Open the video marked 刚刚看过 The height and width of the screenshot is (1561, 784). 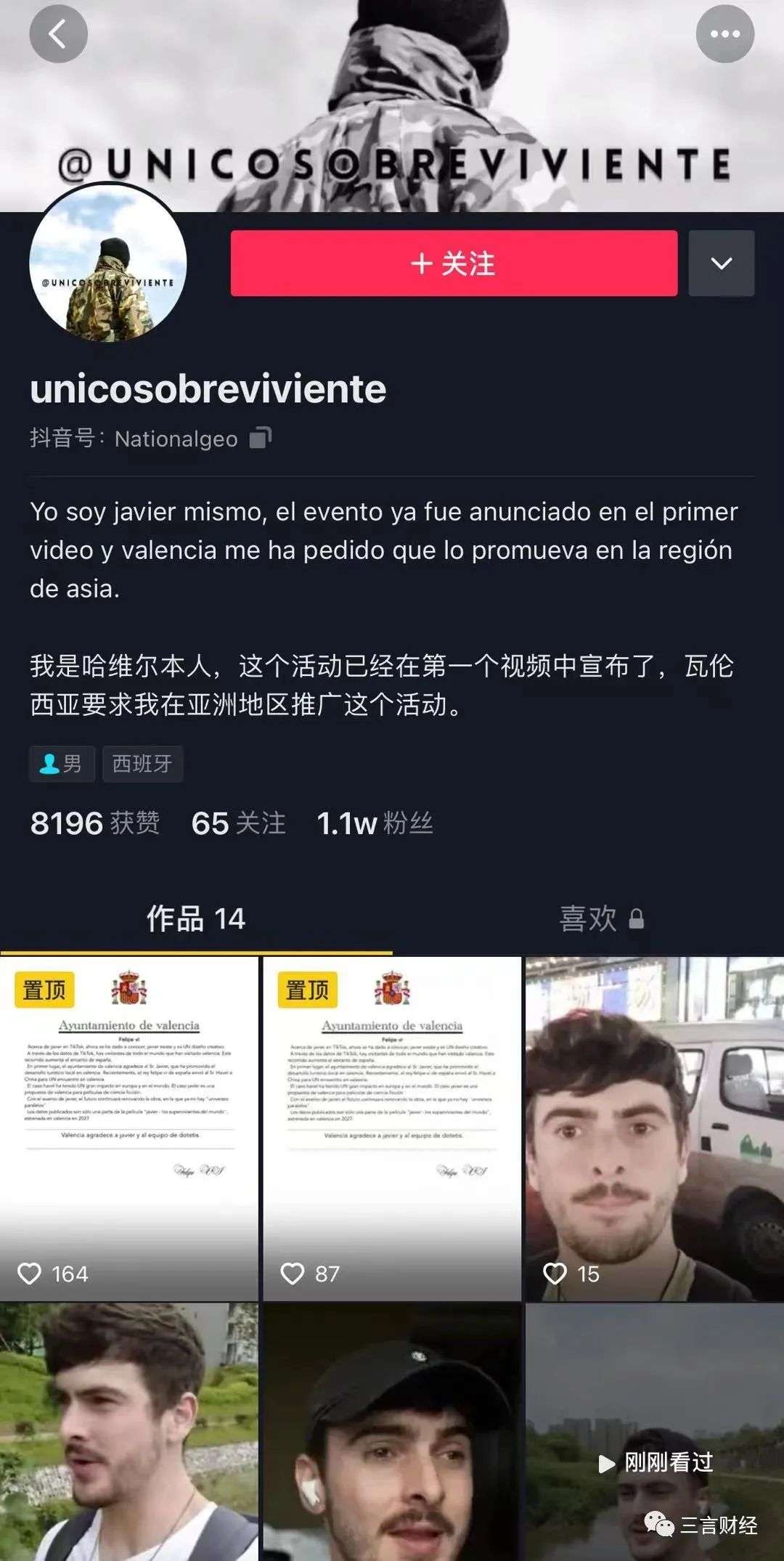coord(655,1430)
